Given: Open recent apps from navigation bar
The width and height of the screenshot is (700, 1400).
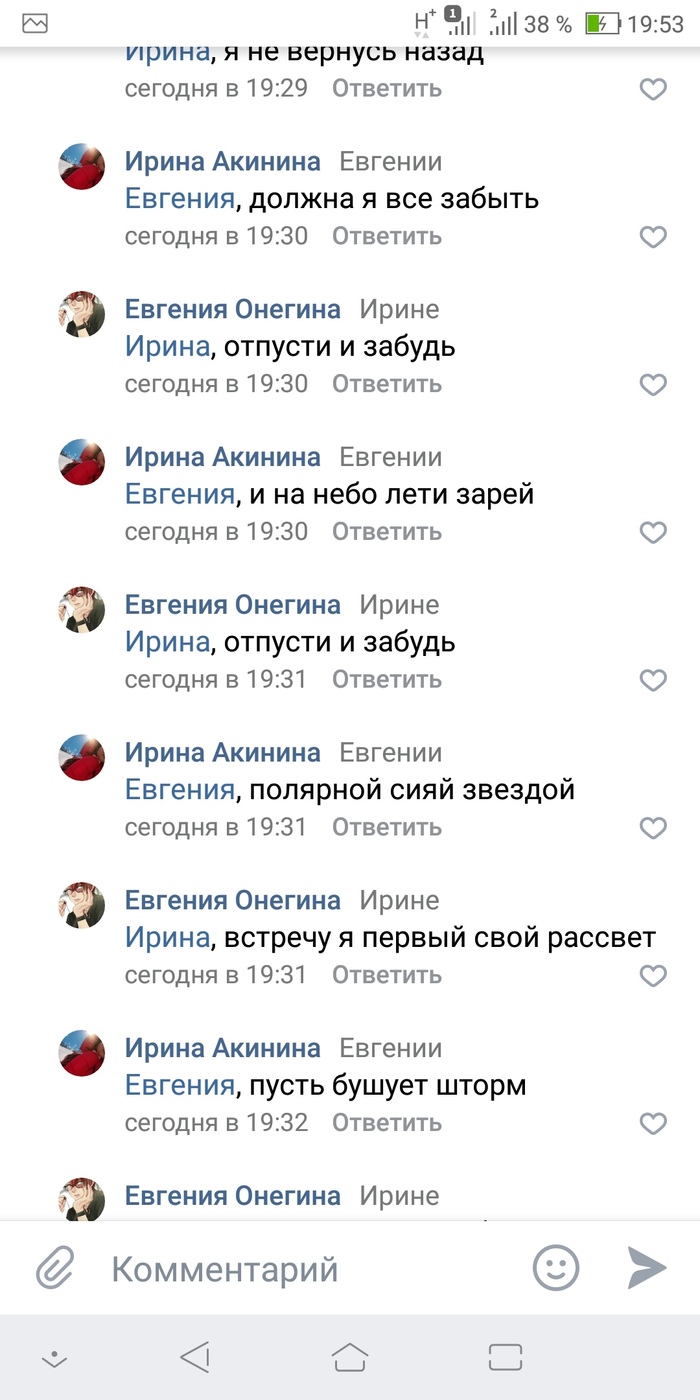Looking at the screenshot, I should click(505, 1357).
